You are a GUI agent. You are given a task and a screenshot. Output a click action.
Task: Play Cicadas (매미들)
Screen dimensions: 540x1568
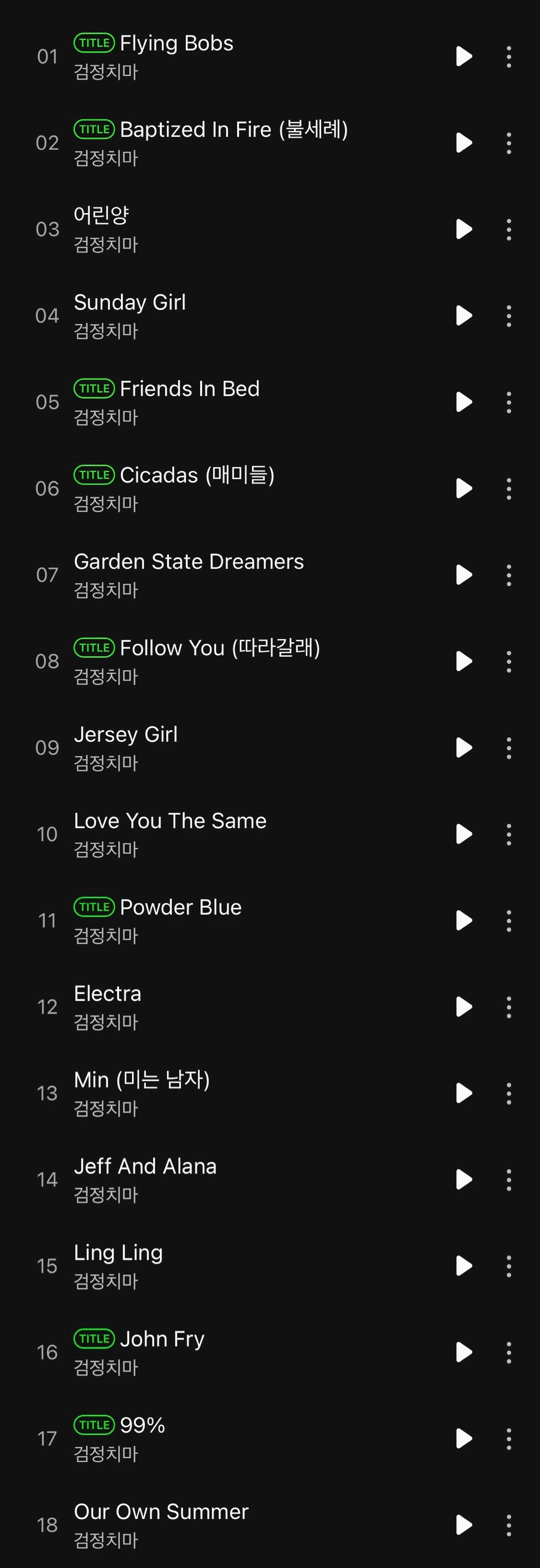pyautogui.click(x=464, y=489)
